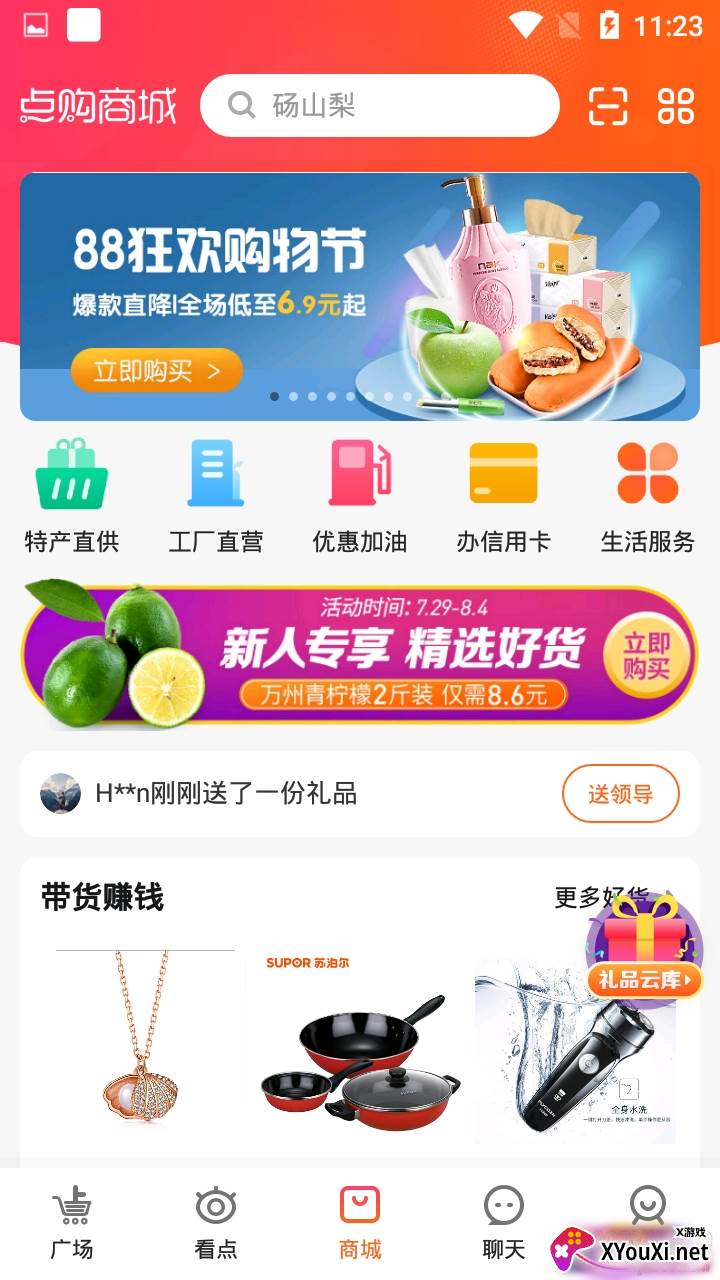720x1280 pixels.
Task: Open the category grid icon
Action: click(676, 106)
